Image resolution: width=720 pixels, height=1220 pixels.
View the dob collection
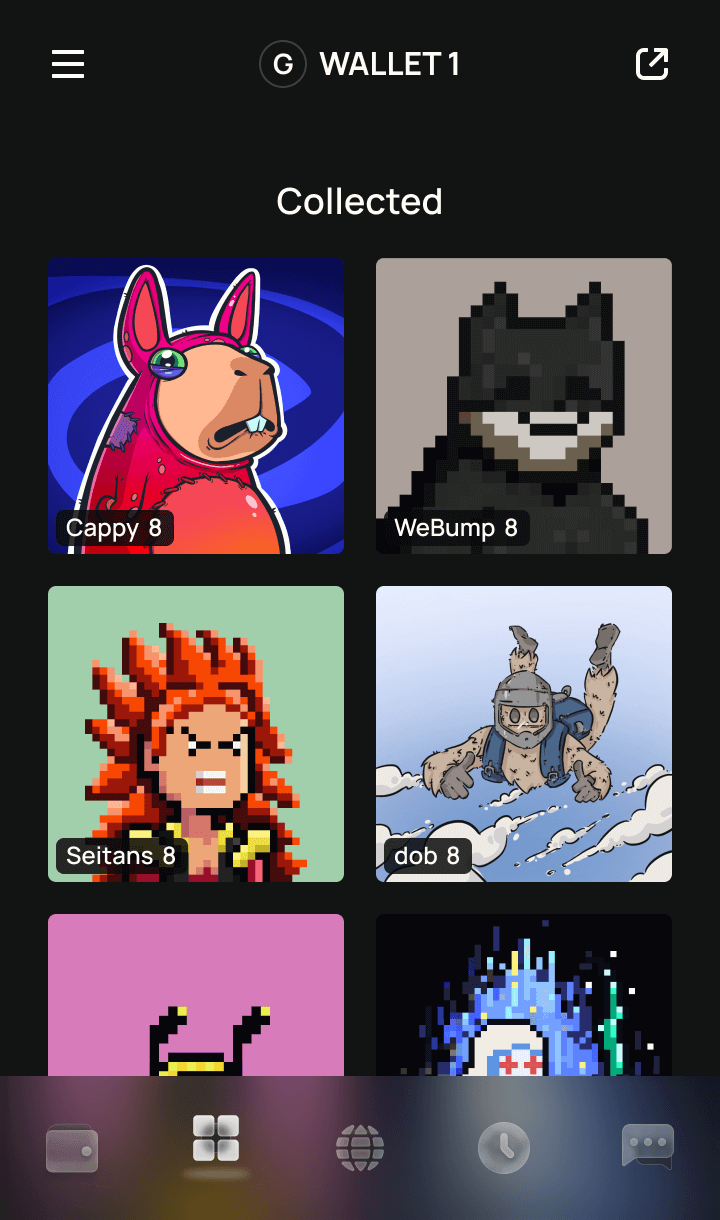[524, 734]
